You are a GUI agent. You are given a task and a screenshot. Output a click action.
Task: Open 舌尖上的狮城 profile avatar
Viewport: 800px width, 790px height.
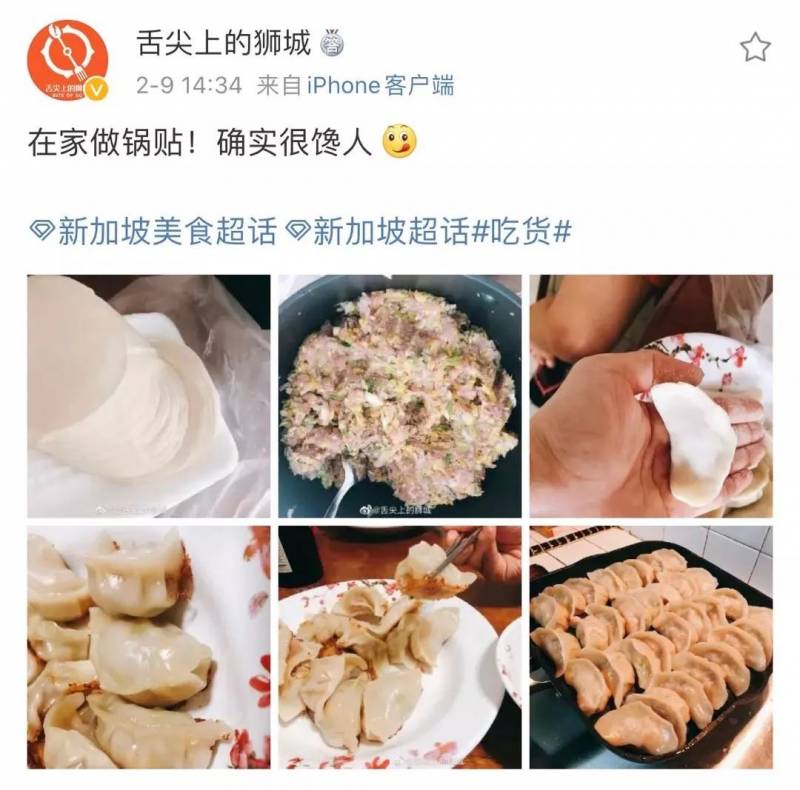(x=67, y=60)
